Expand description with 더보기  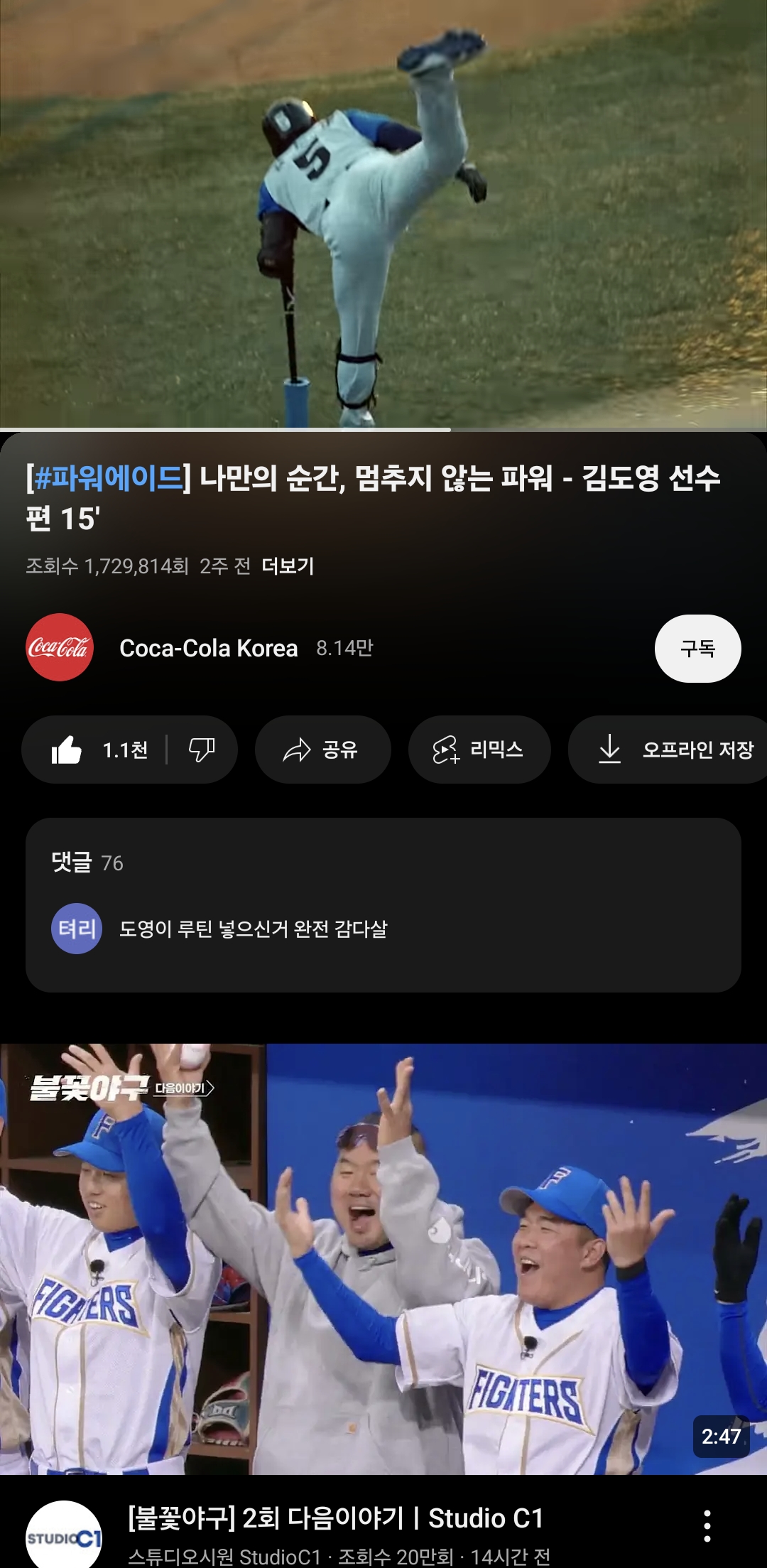click(288, 566)
